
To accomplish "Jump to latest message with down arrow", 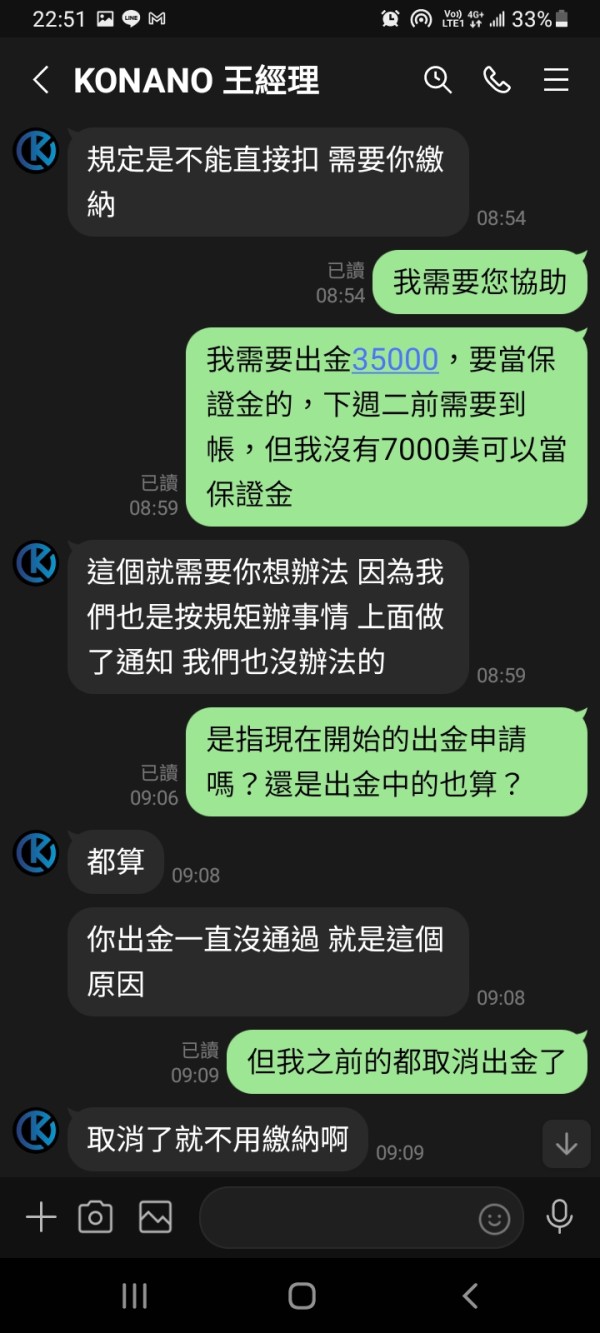I will click(566, 1144).
